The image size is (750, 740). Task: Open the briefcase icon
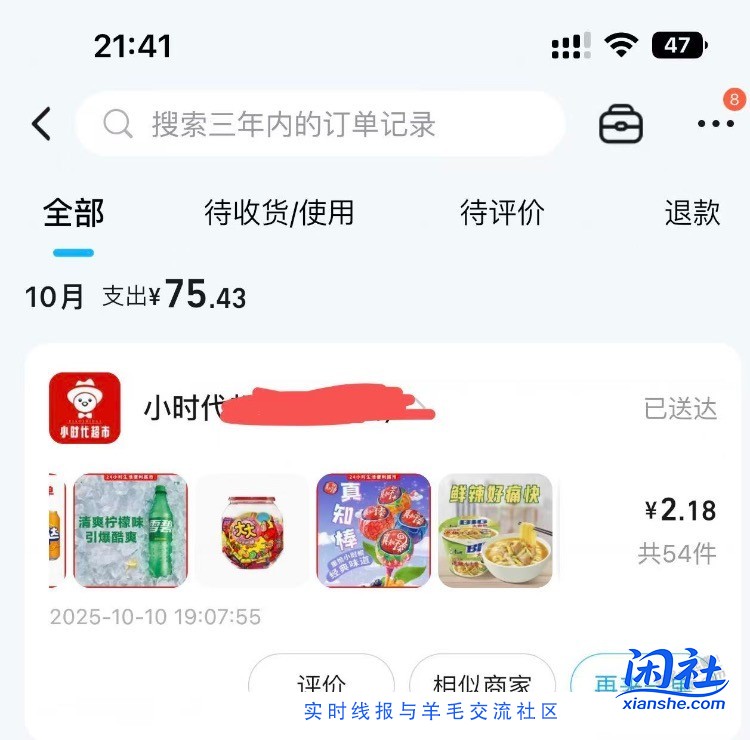tap(620, 125)
